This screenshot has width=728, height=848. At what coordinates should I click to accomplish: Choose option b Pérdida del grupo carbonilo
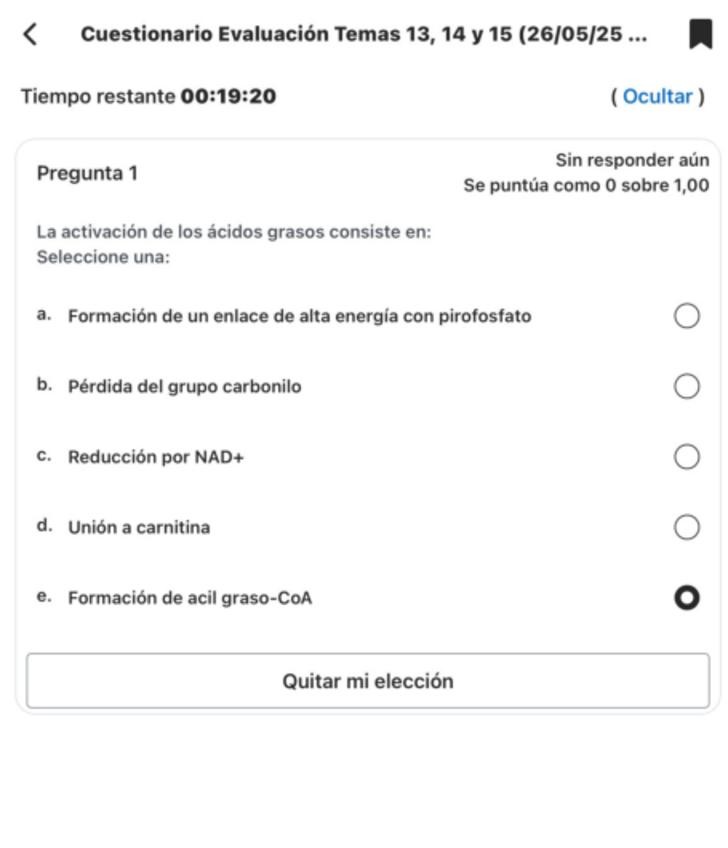pyautogui.click(x=686, y=387)
